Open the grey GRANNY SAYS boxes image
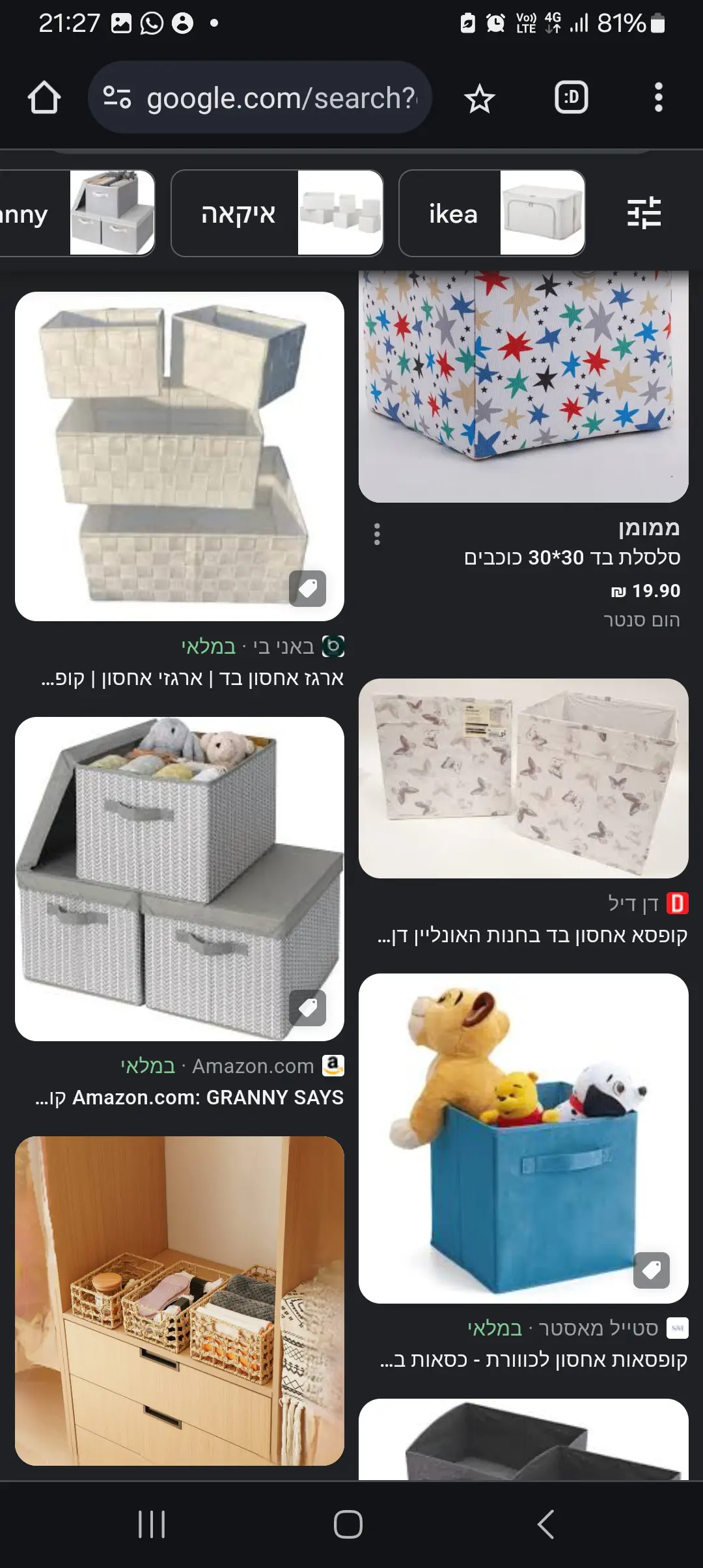This screenshot has width=703, height=1568. click(180, 878)
